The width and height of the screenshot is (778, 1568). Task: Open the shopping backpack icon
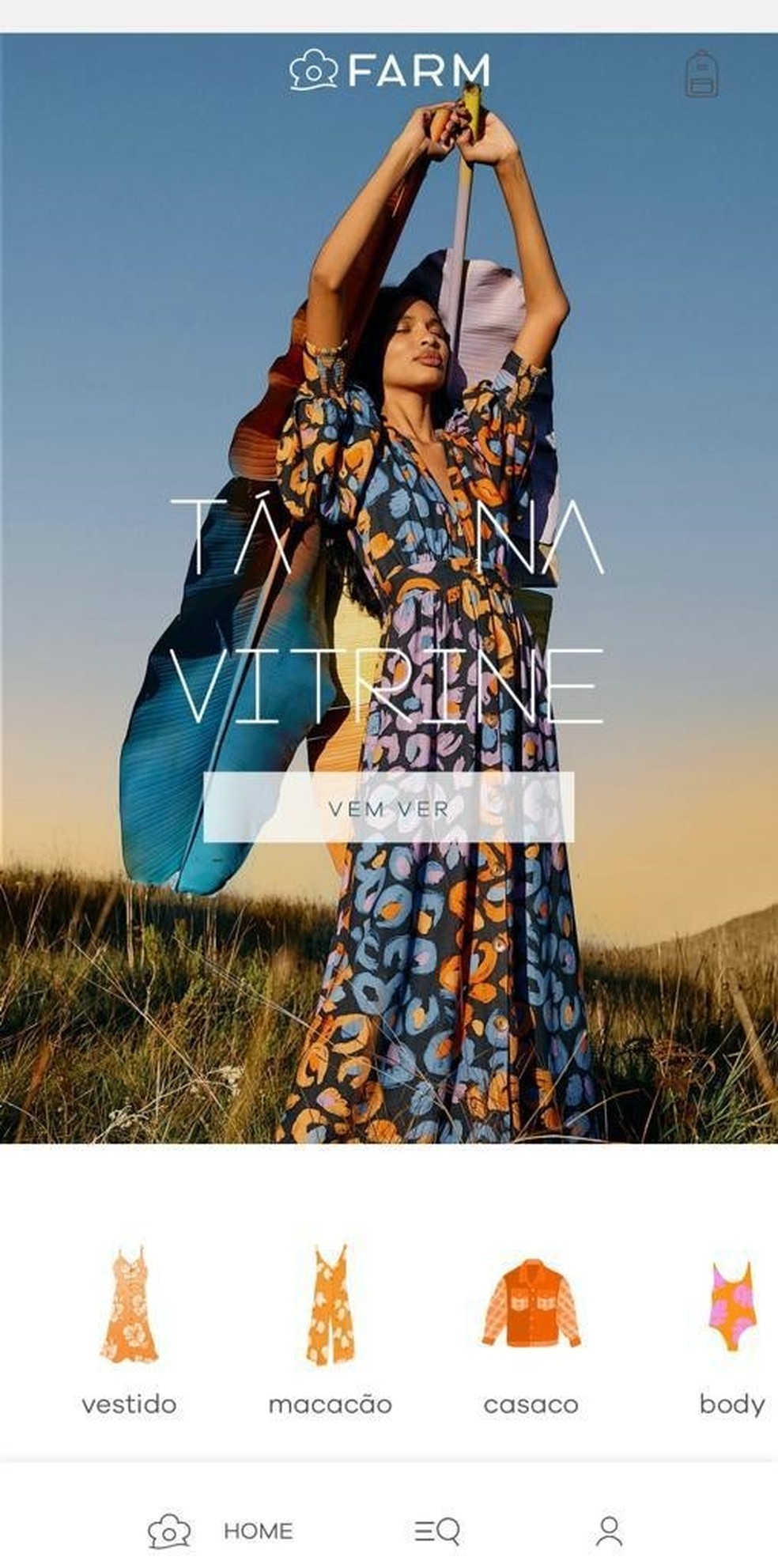[701, 74]
